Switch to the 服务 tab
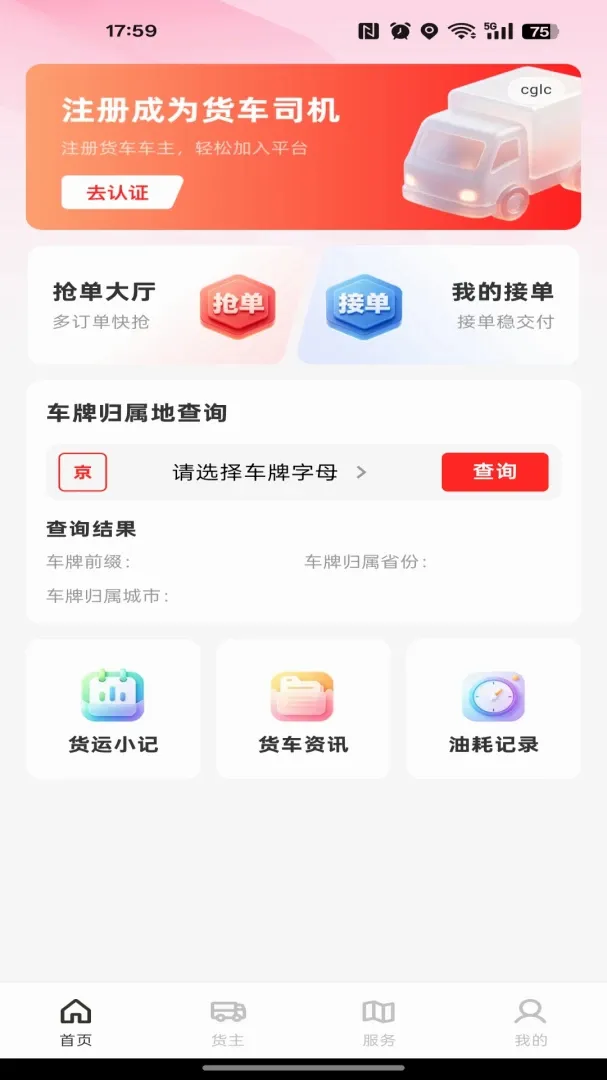 click(379, 1023)
